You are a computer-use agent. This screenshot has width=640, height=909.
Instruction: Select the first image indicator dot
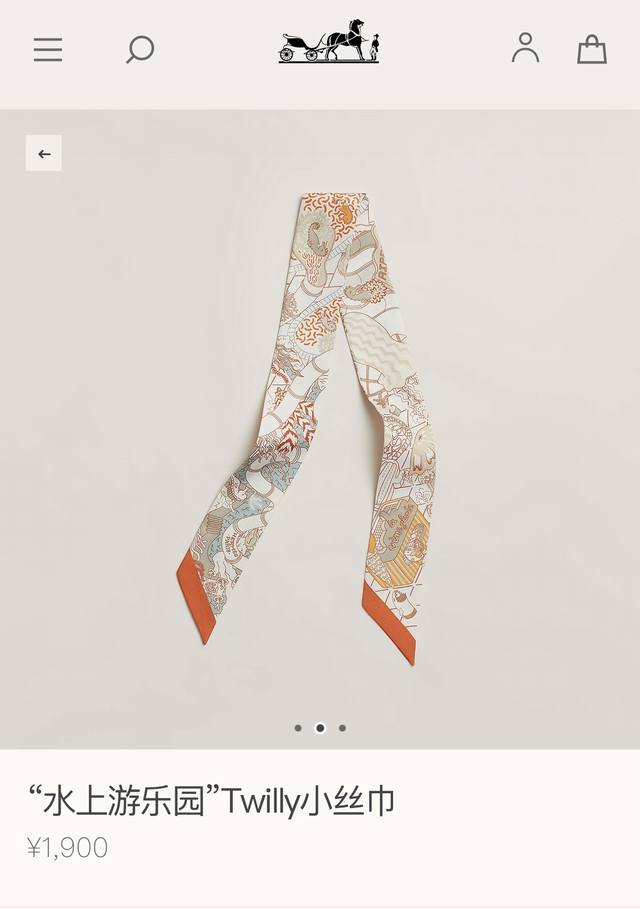coord(298,728)
